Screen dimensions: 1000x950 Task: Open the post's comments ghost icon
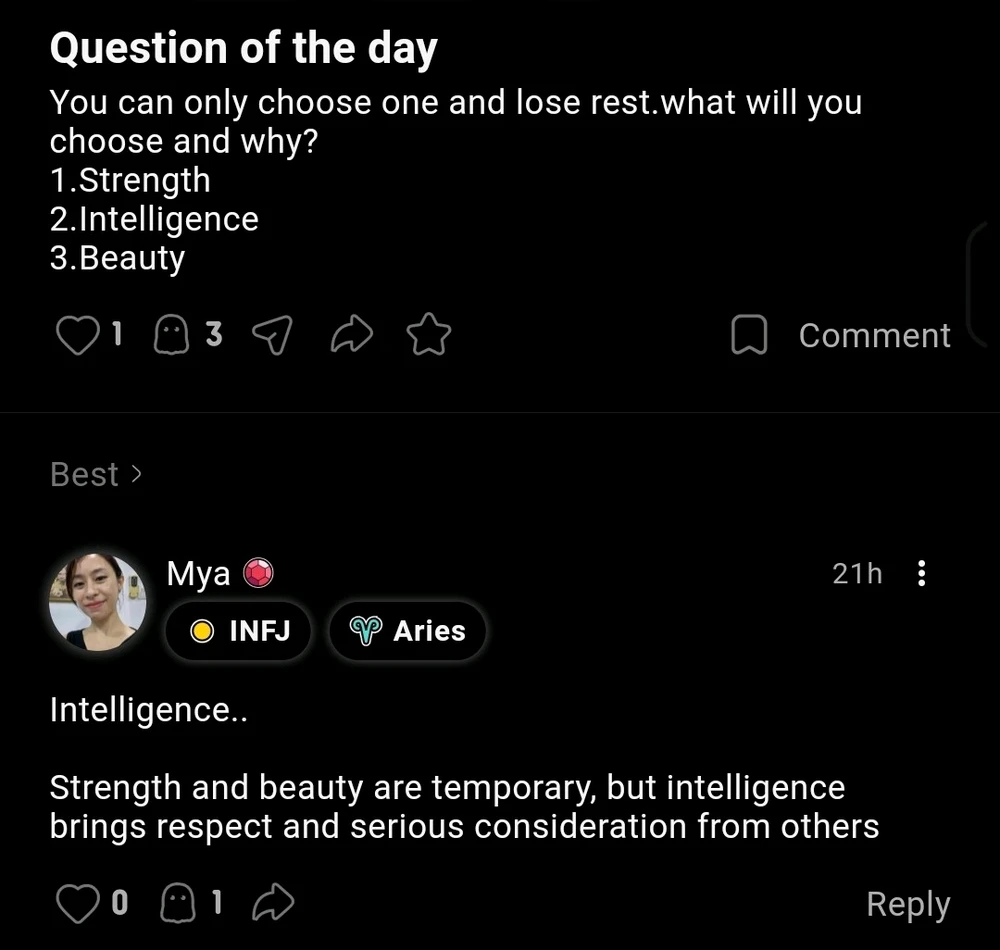[171, 335]
